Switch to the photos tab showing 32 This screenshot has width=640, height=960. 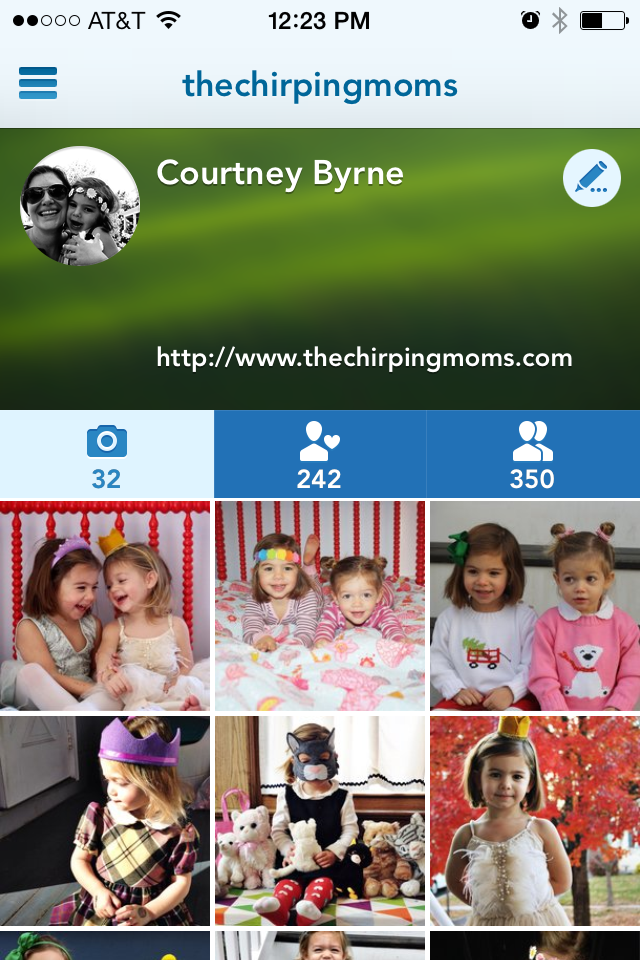click(106, 455)
